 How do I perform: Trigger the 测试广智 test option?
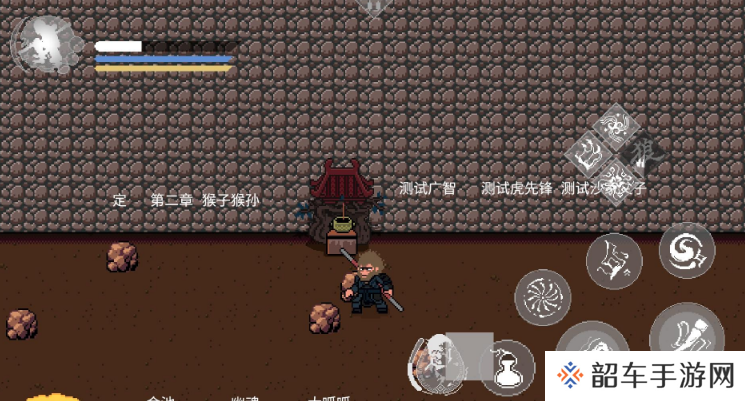coord(427,188)
